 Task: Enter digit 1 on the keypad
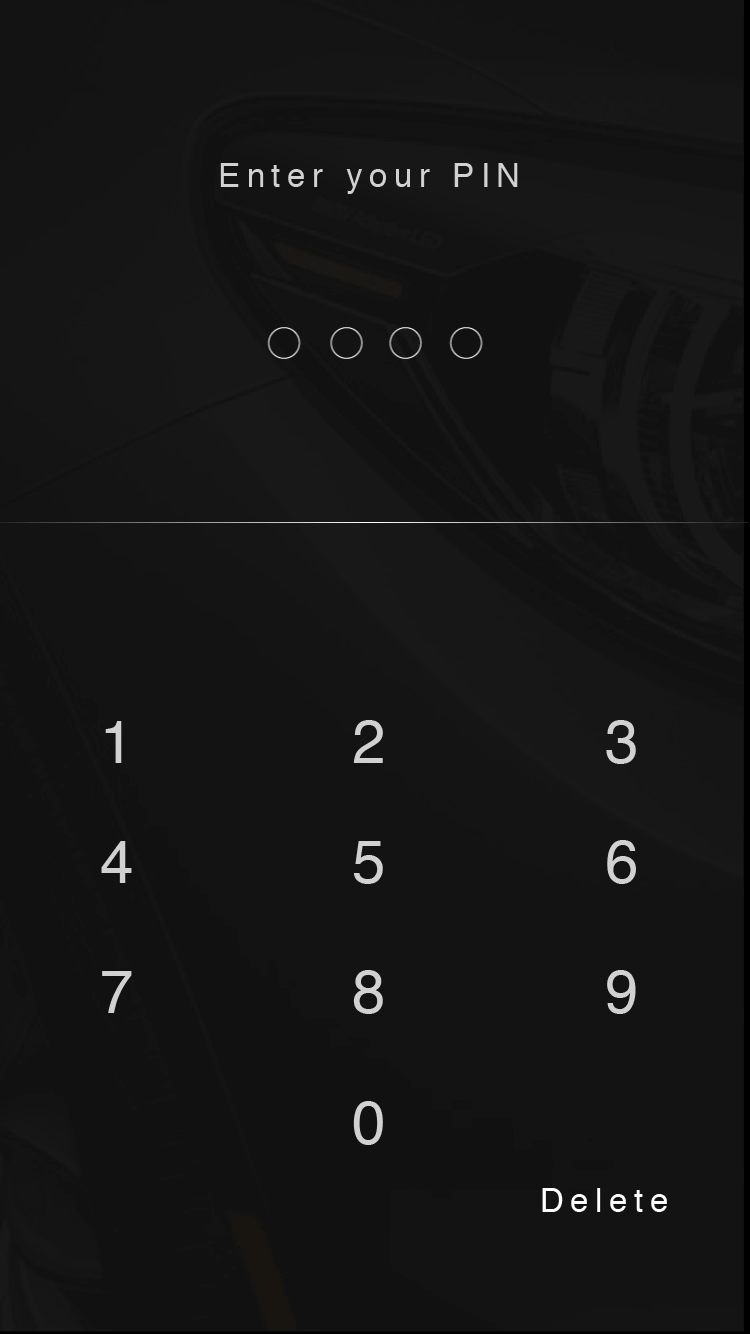pos(117,743)
